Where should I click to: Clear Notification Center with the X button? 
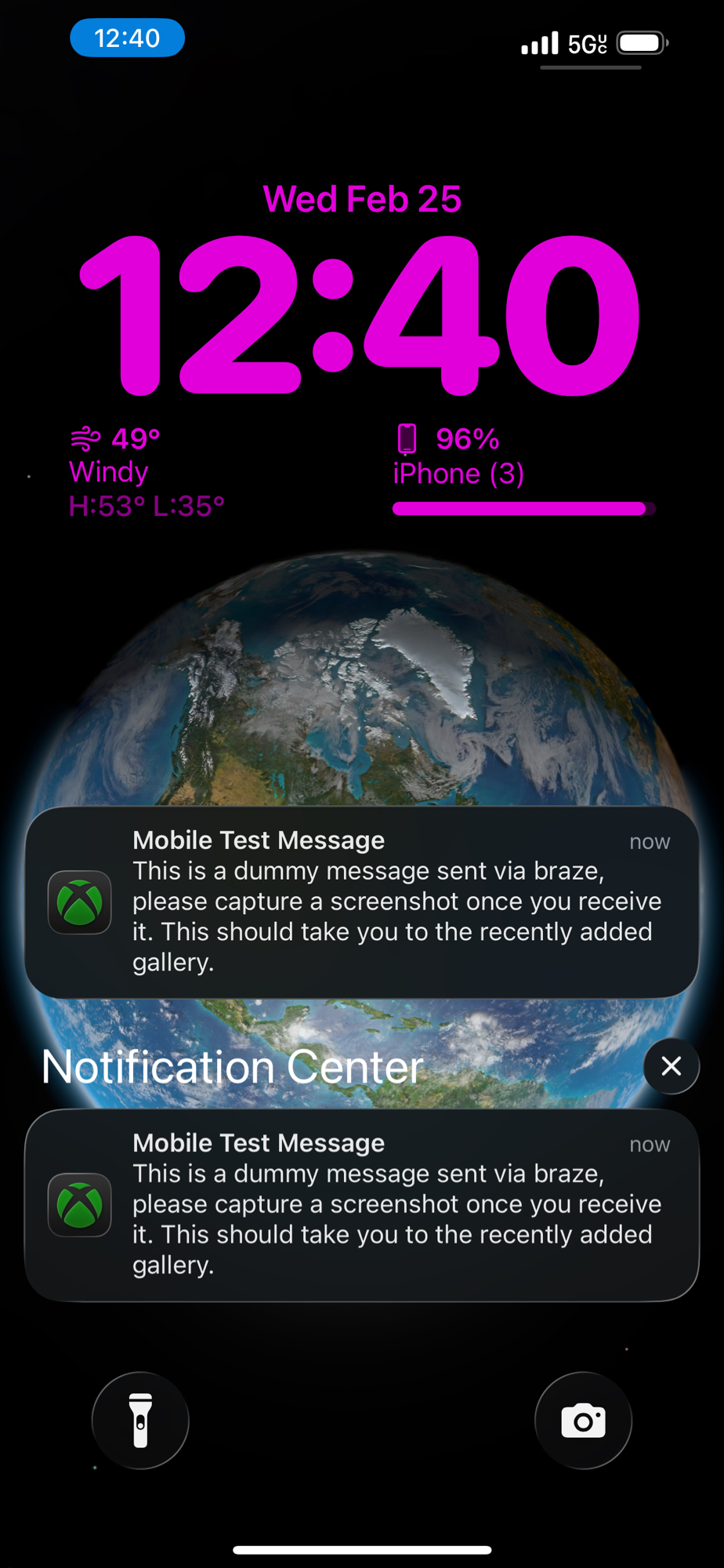pyautogui.click(x=672, y=1066)
